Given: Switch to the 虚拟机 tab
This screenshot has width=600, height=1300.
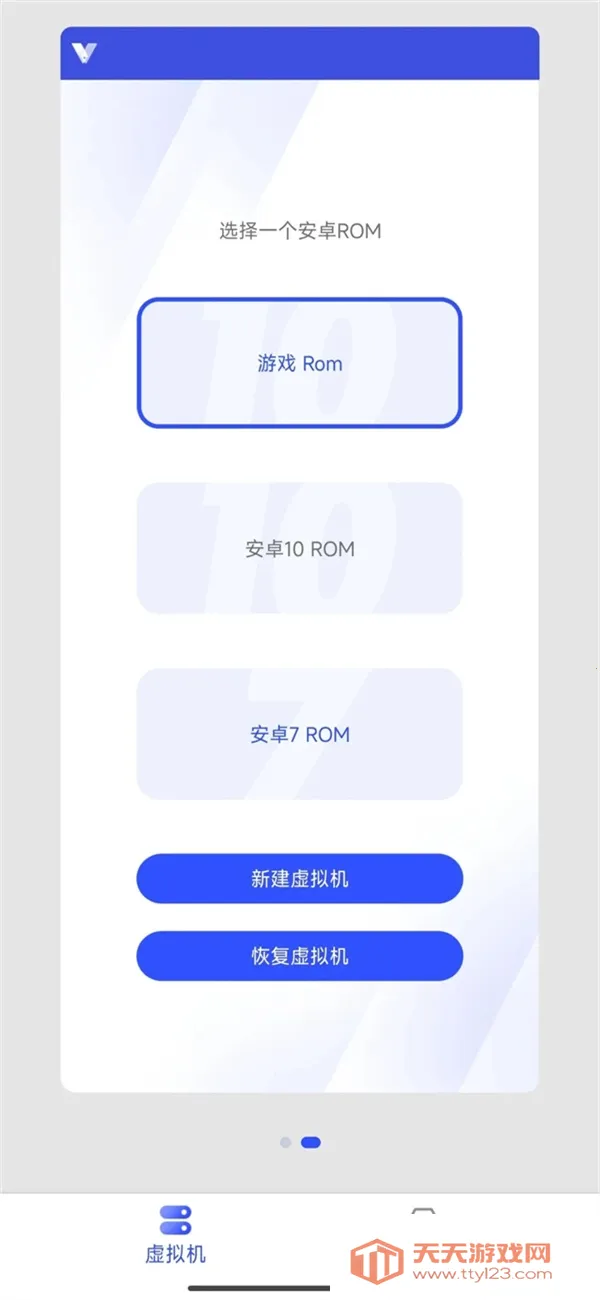Looking at the screenshot, I should coord(176,1234).
